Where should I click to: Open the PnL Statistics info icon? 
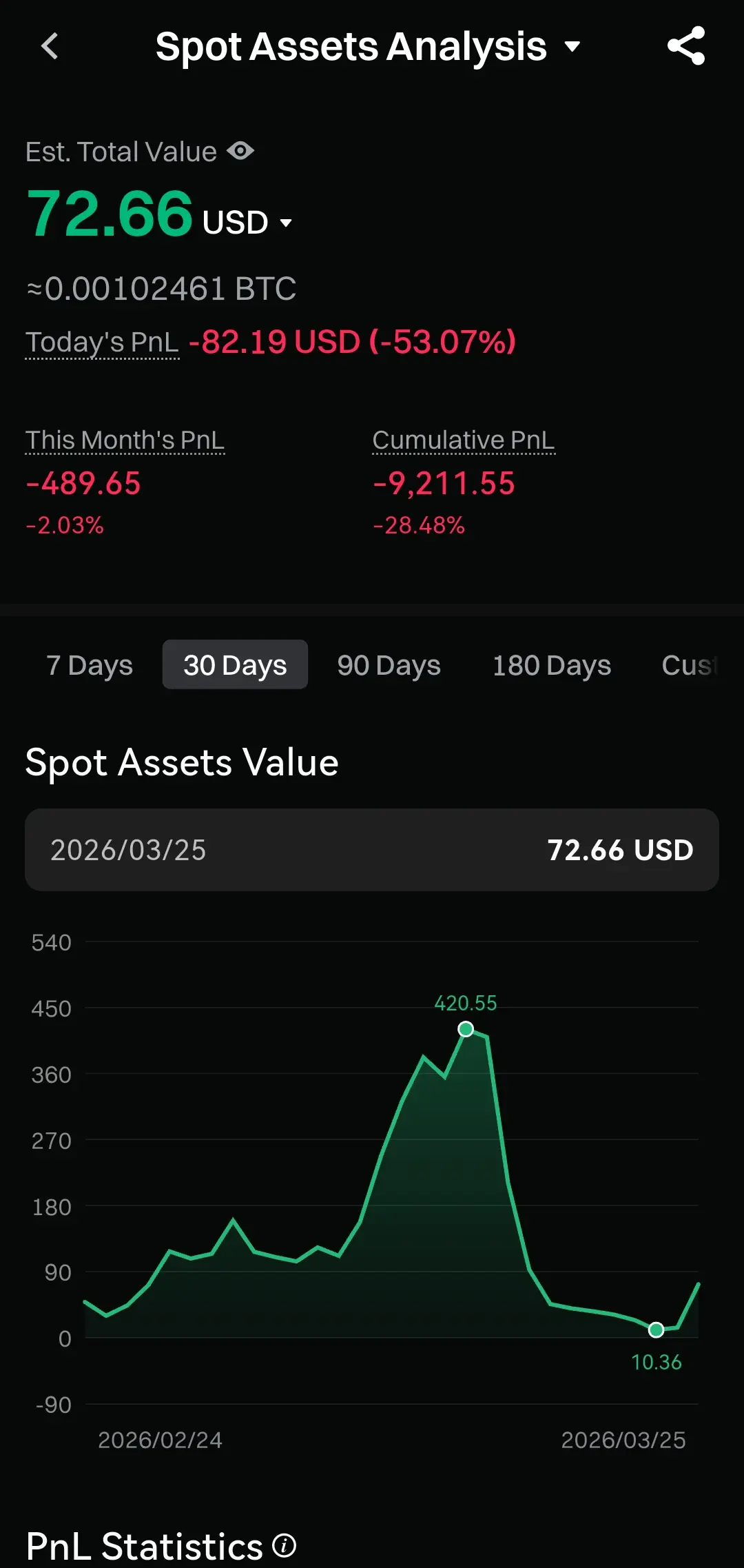pyautogui.click(x=285, y=1546)
